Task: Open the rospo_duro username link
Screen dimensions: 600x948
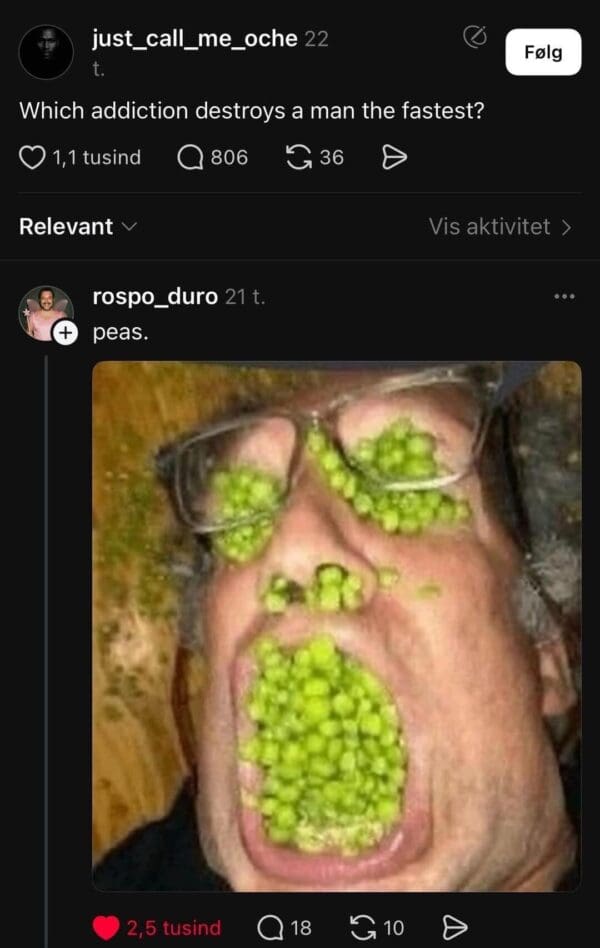Action: tap(154, 296)
